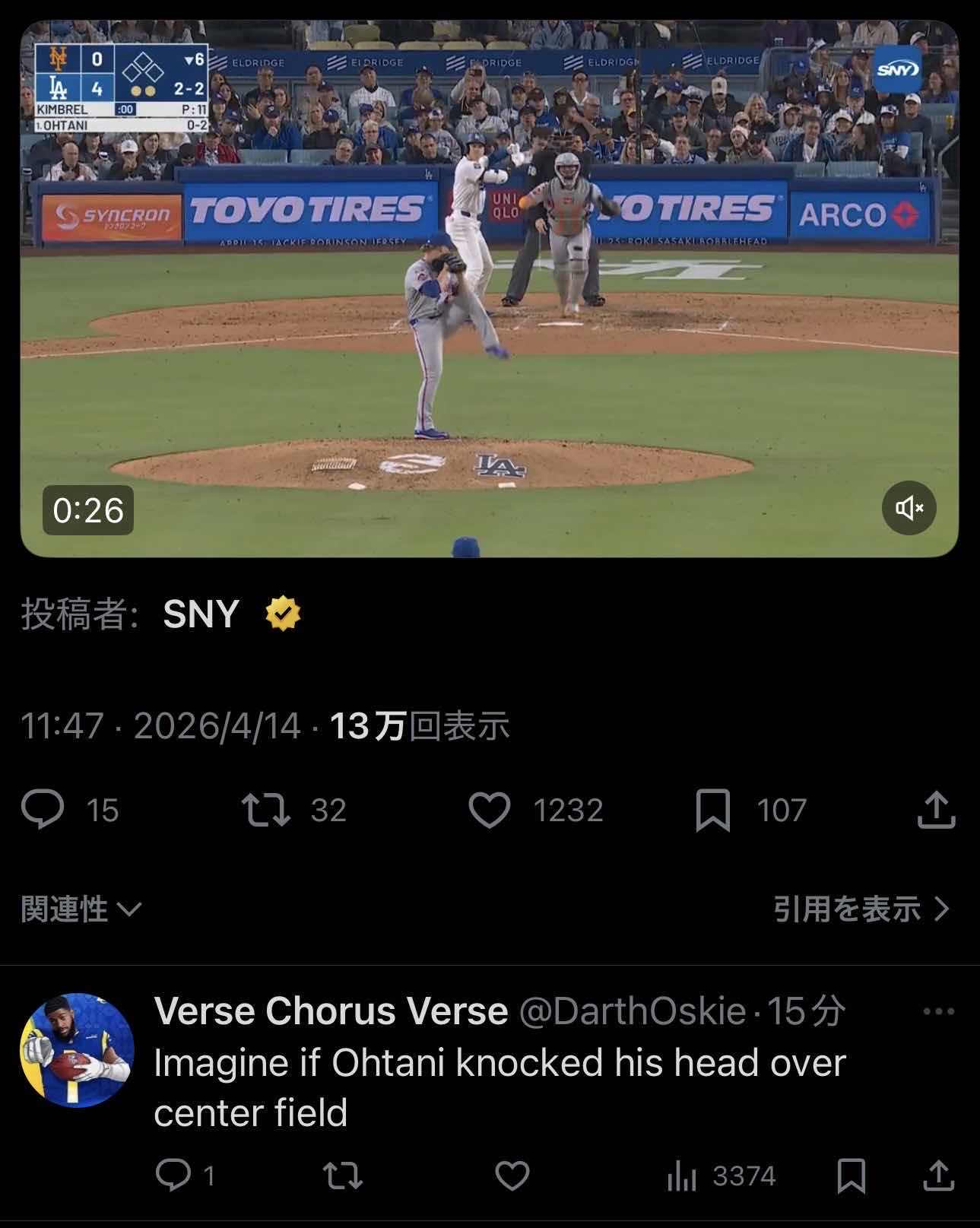Open overflow menu on Verse Chorus Verse reply
Image resolution: width=980 pixels, height=1228 pixels.
point(938,1011)
